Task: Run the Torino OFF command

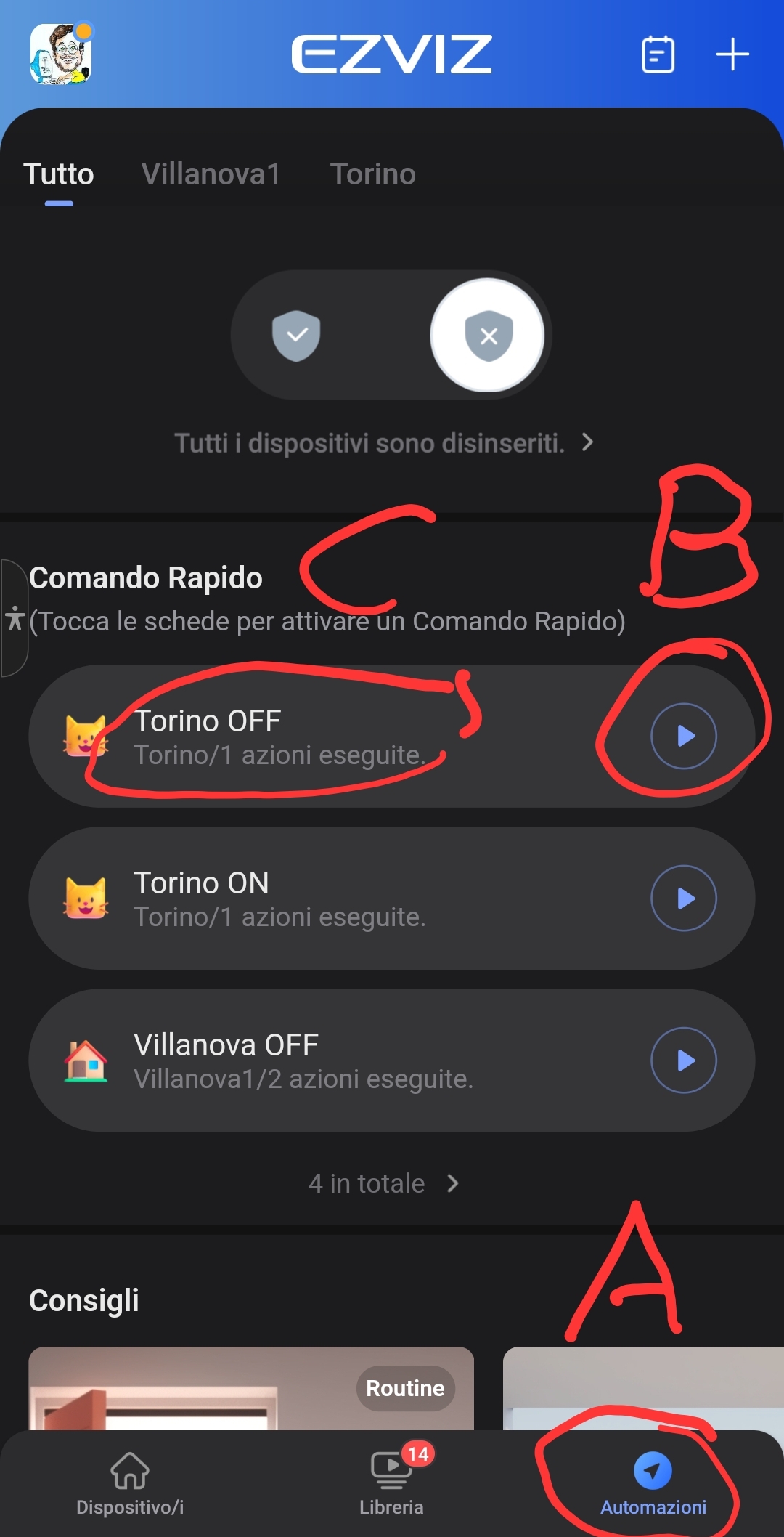Action: coord(683,736)
